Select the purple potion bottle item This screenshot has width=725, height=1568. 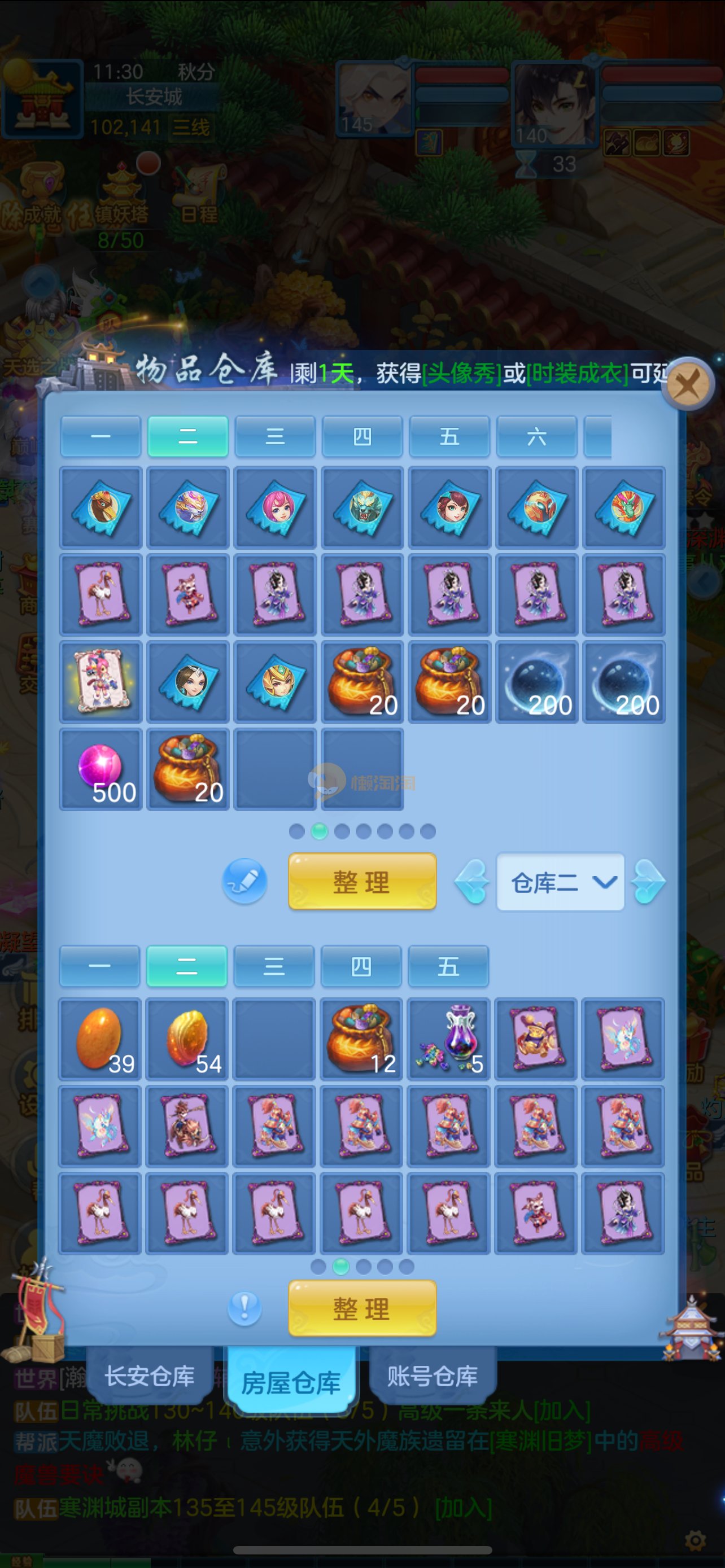tap(449, 1039)
